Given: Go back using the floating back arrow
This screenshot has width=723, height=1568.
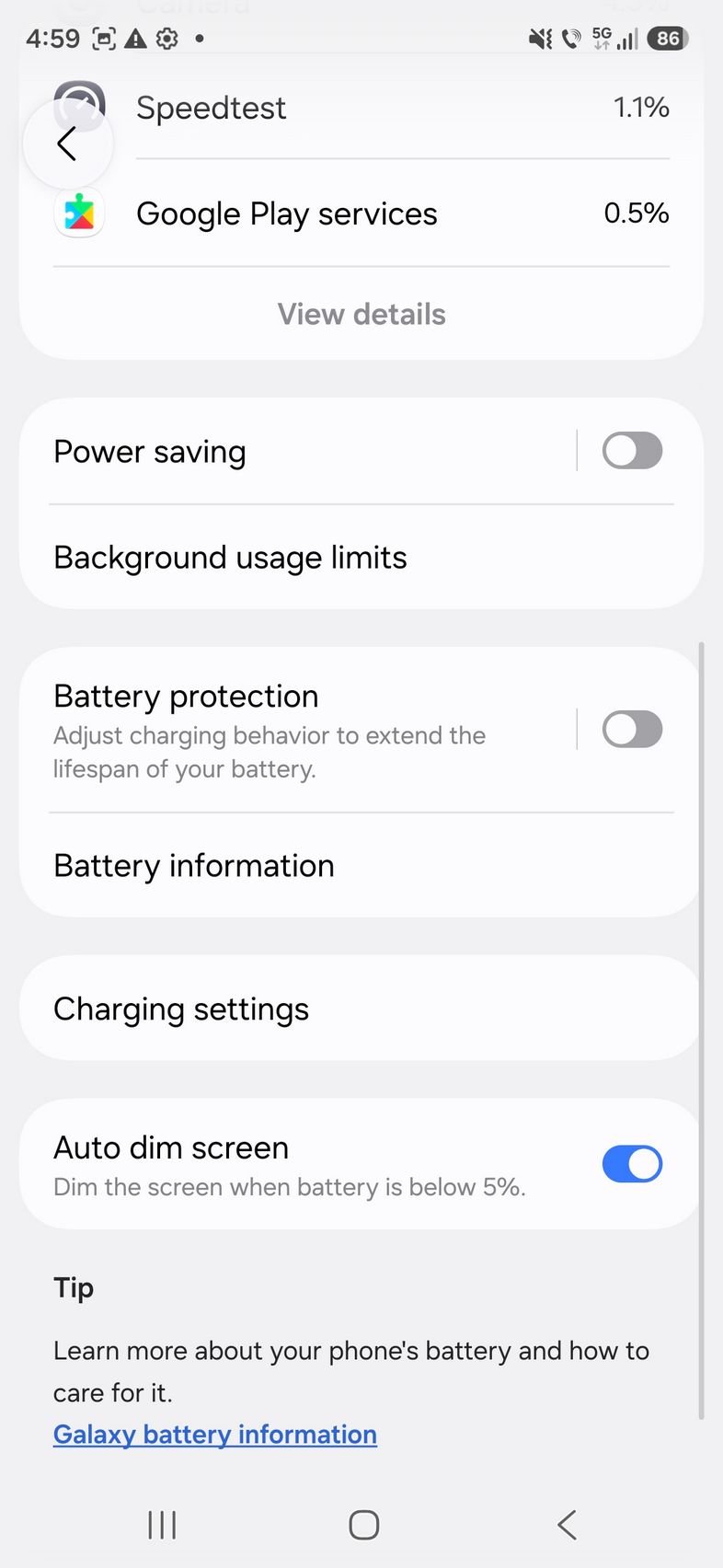Looking at the screenshot, I should (x=67, y=144).
